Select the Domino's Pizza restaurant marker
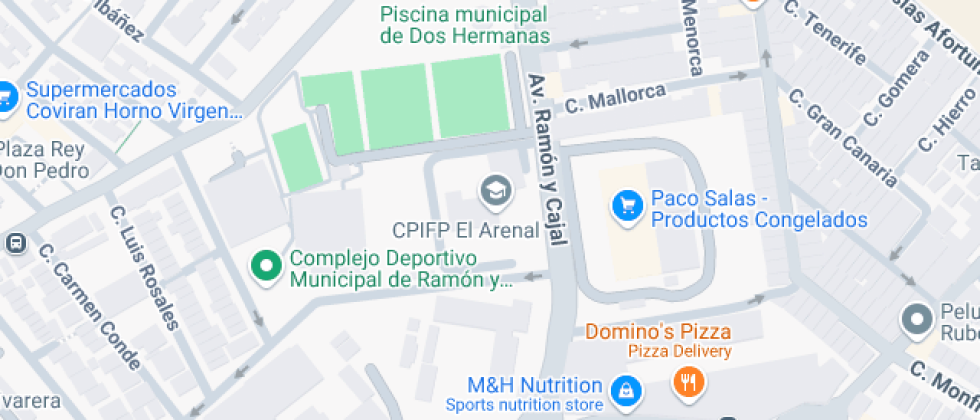 [x=688, y=381]
